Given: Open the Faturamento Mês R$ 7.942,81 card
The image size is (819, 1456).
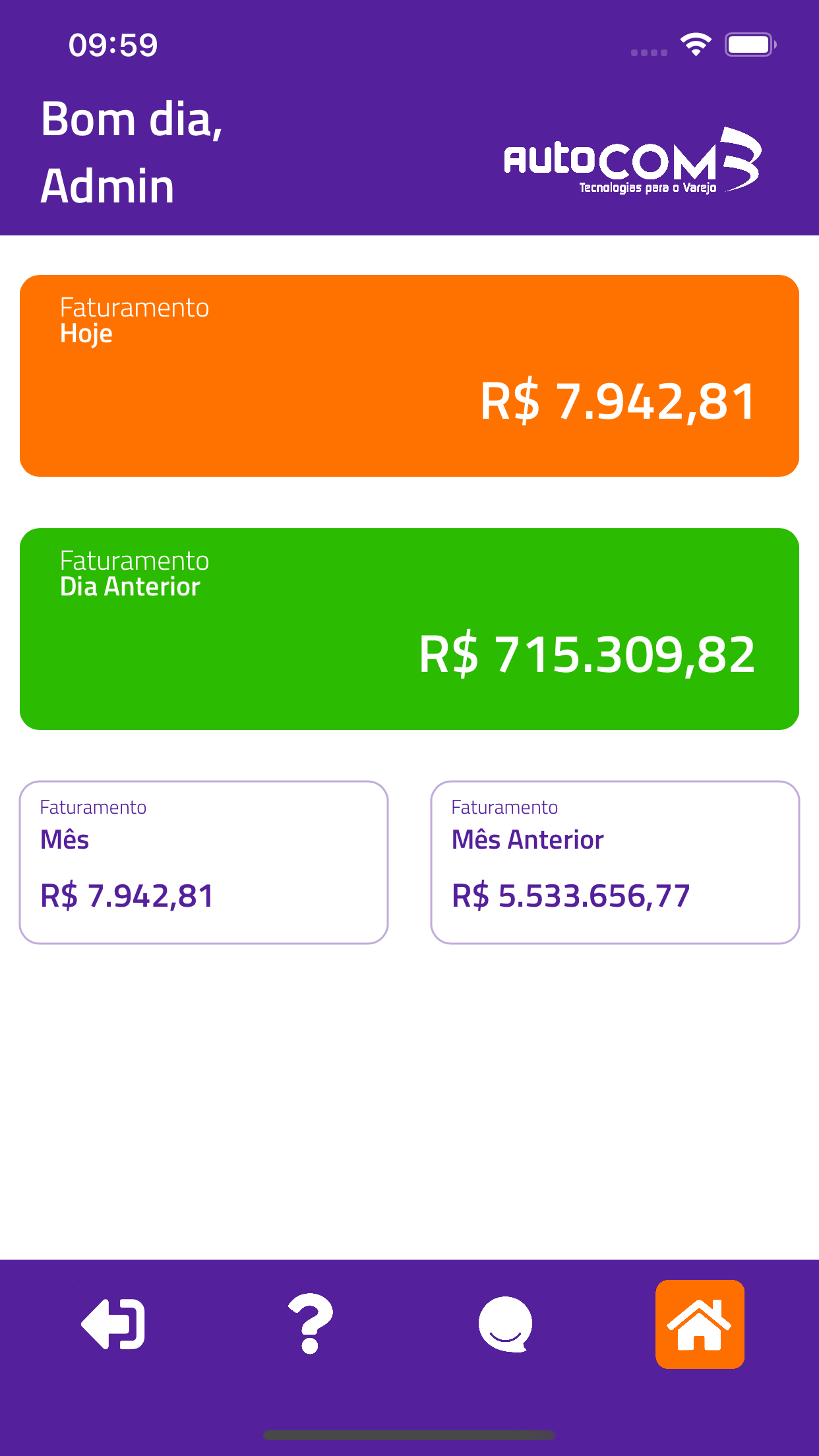Looking at the screenshot, I should 204,863.
